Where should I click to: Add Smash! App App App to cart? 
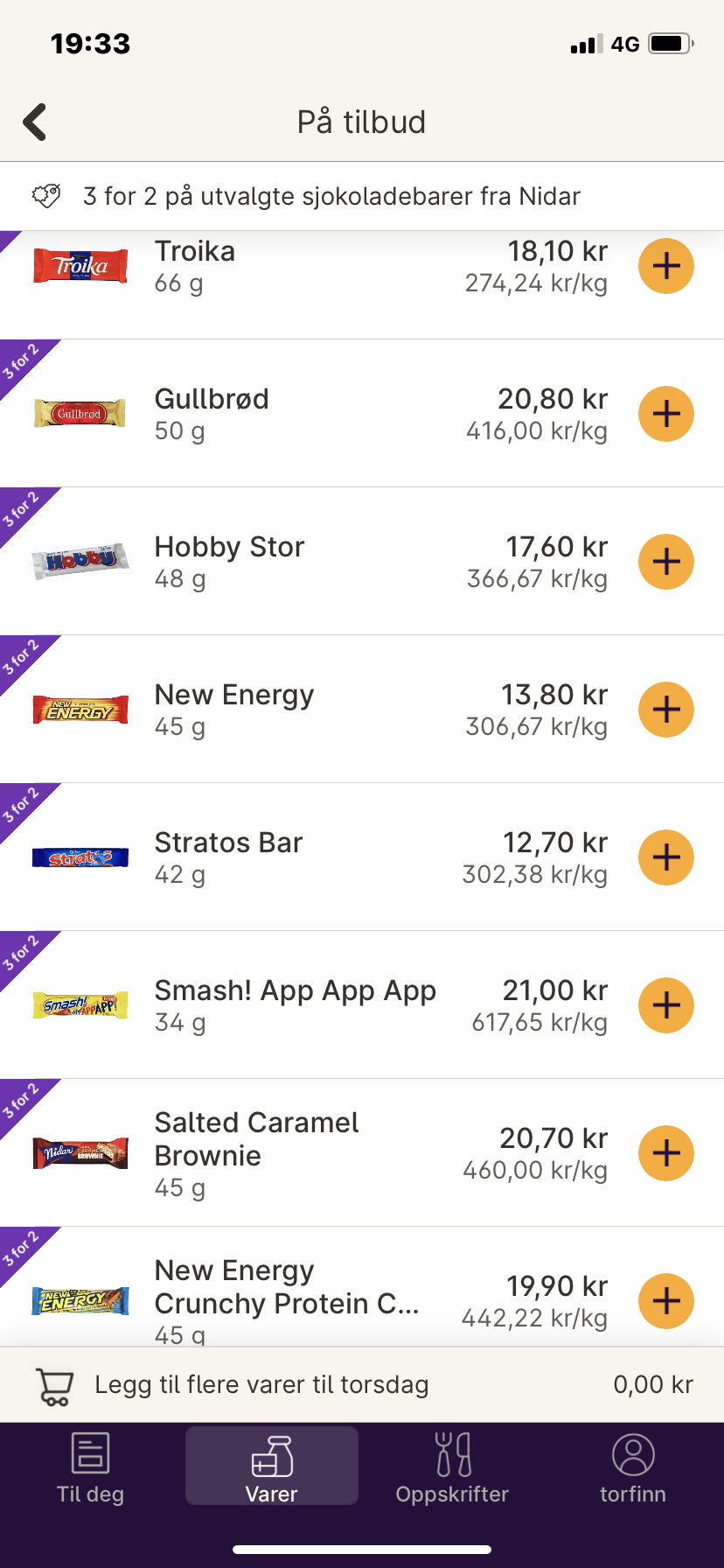[x=666, y=1005]
